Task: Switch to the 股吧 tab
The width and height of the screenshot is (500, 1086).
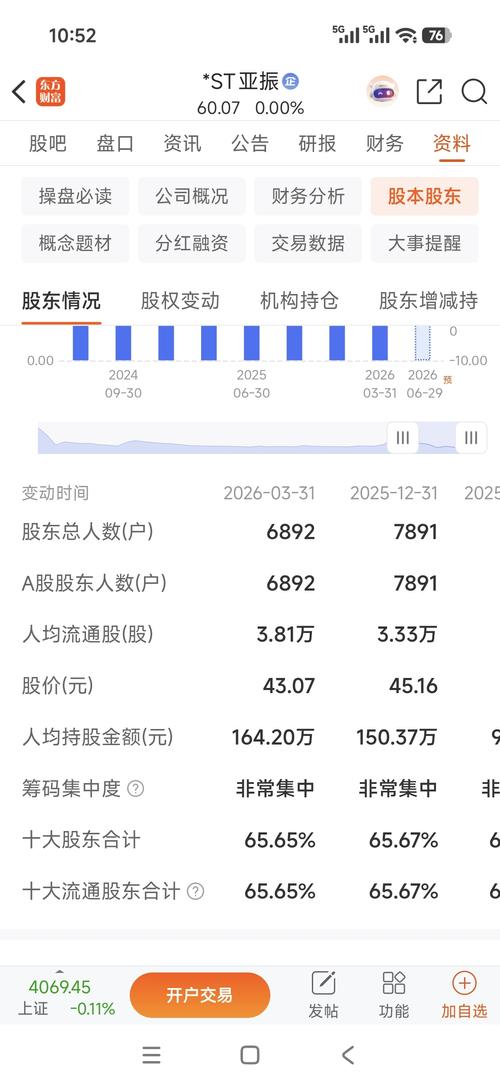Action: point(48,143)
